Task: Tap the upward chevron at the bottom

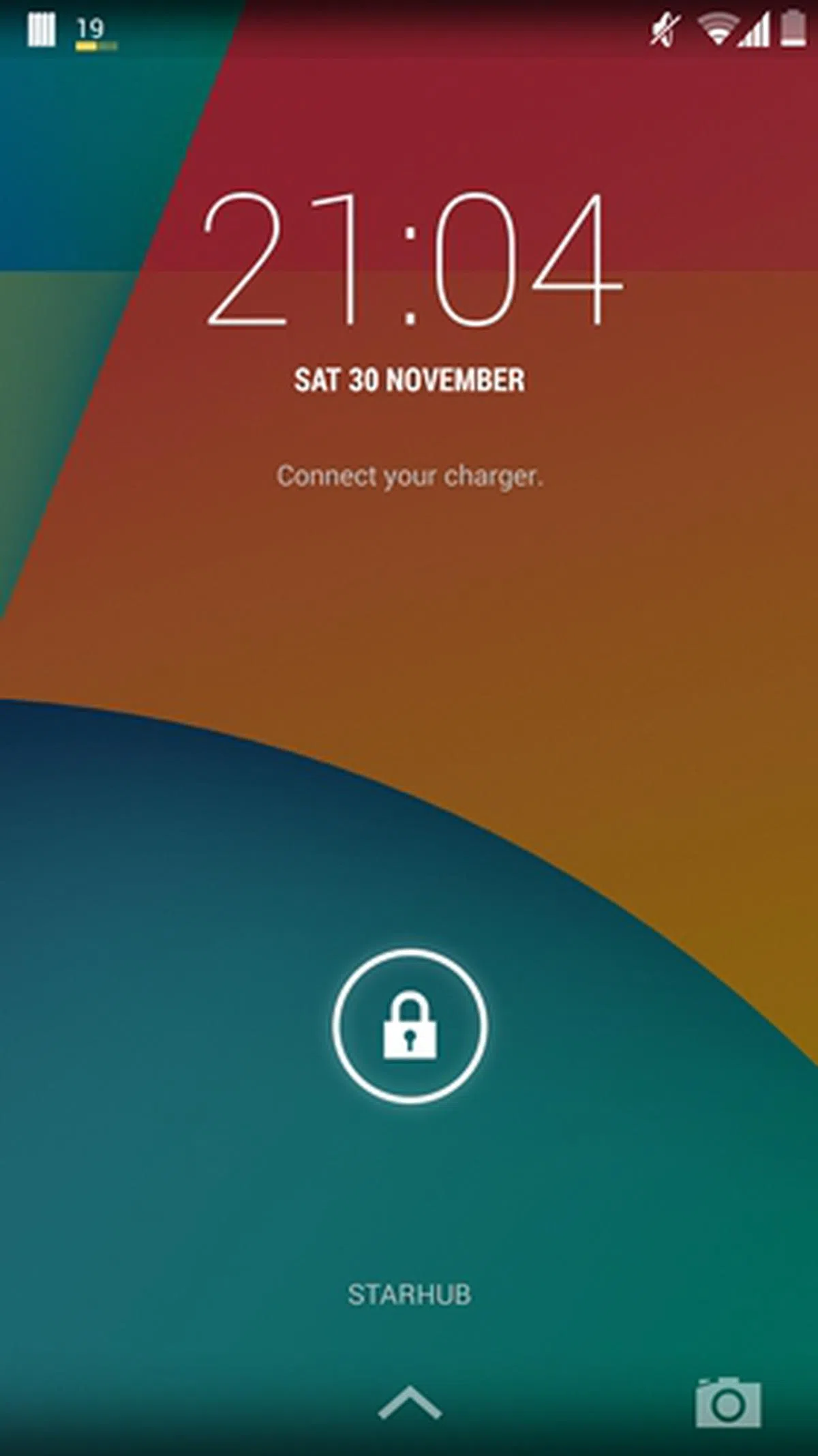Action: point(410,1402)
